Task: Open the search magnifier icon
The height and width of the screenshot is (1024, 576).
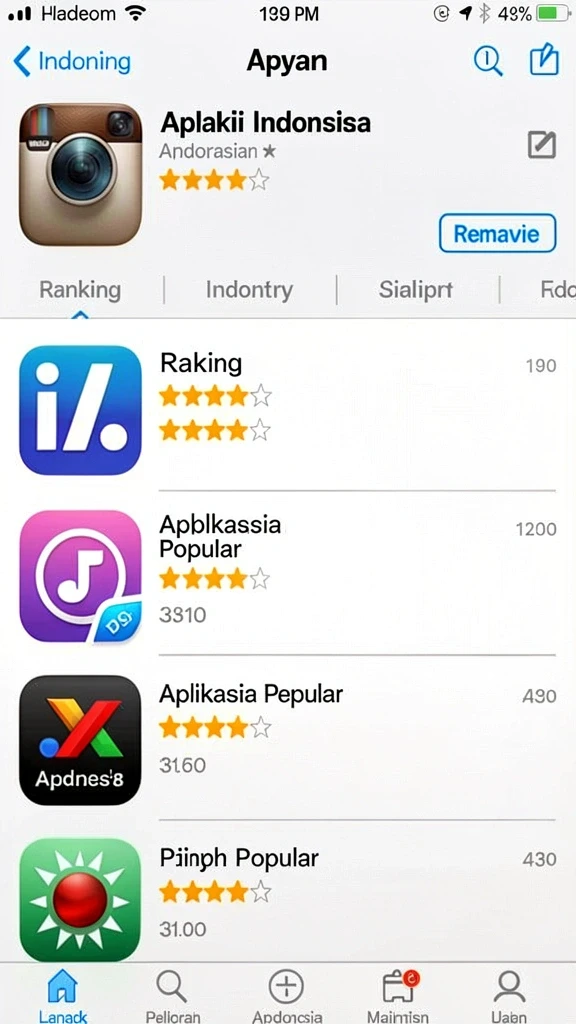Action: click(488, 61)
